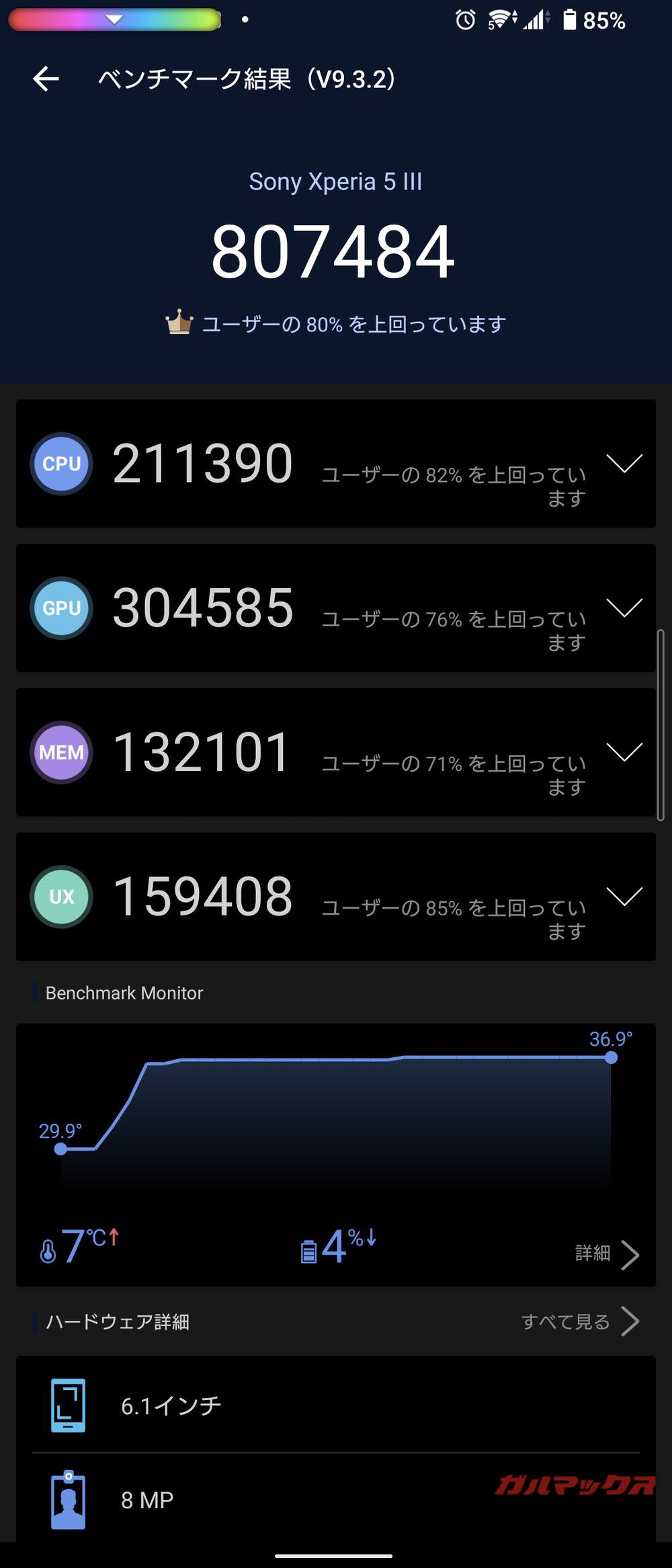The width and height of the screenshot is (672, 1568).
Task: Expand the GPU score details
Action: pyautogui.click(x=624, y=608)
